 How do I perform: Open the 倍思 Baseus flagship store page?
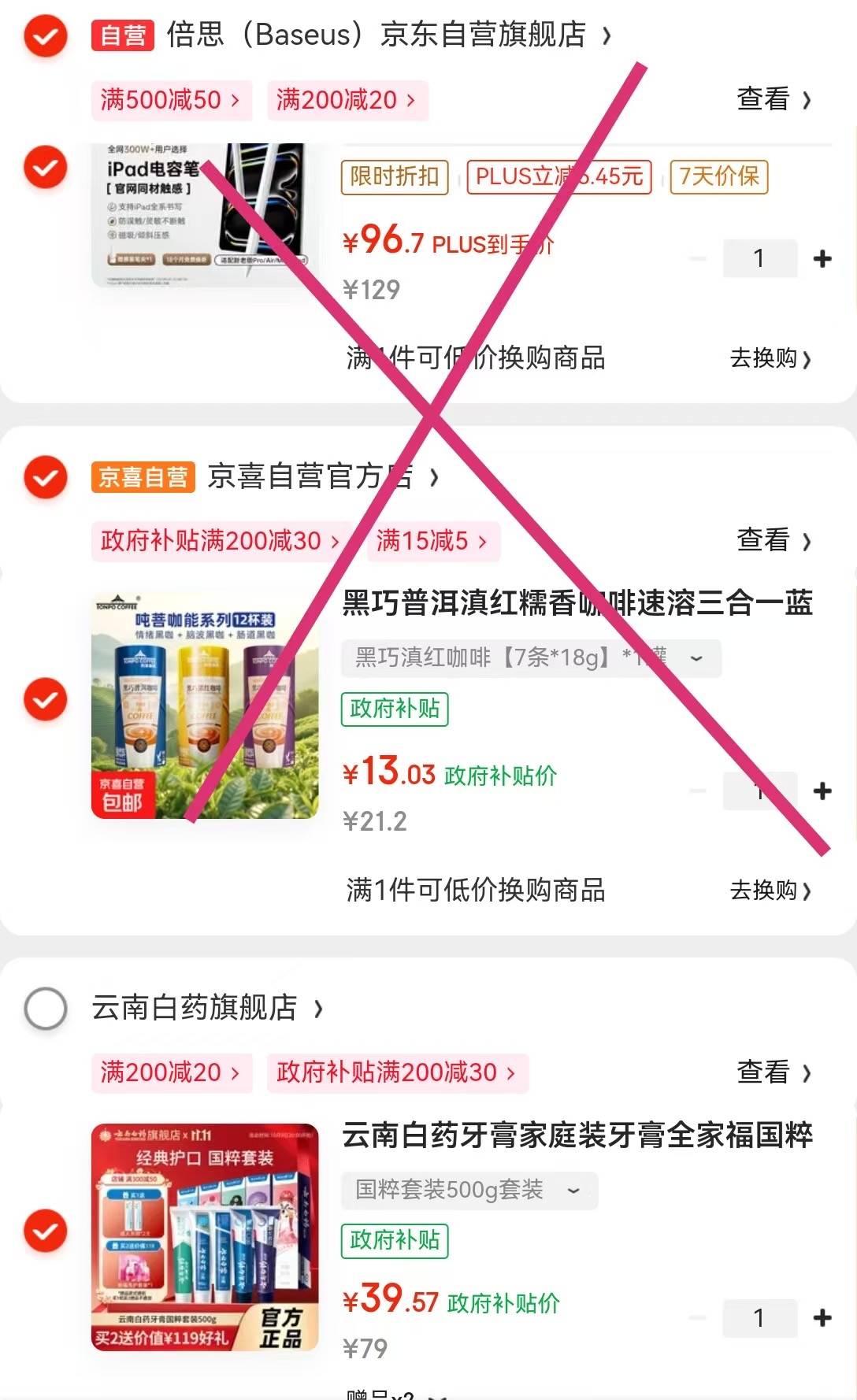(377, 35)
